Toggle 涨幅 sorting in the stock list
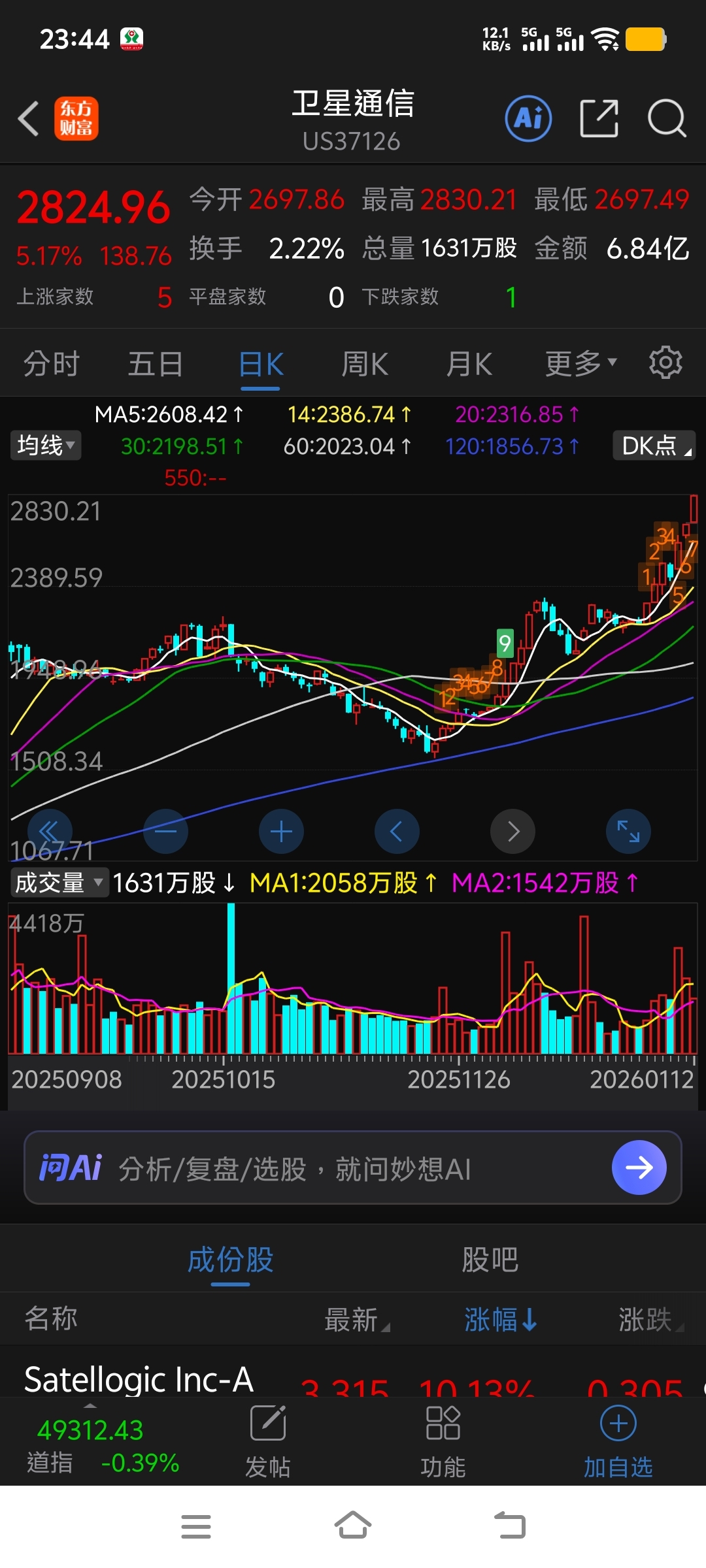This screenshot has width=706, height=1568. tap(501, 1318)
